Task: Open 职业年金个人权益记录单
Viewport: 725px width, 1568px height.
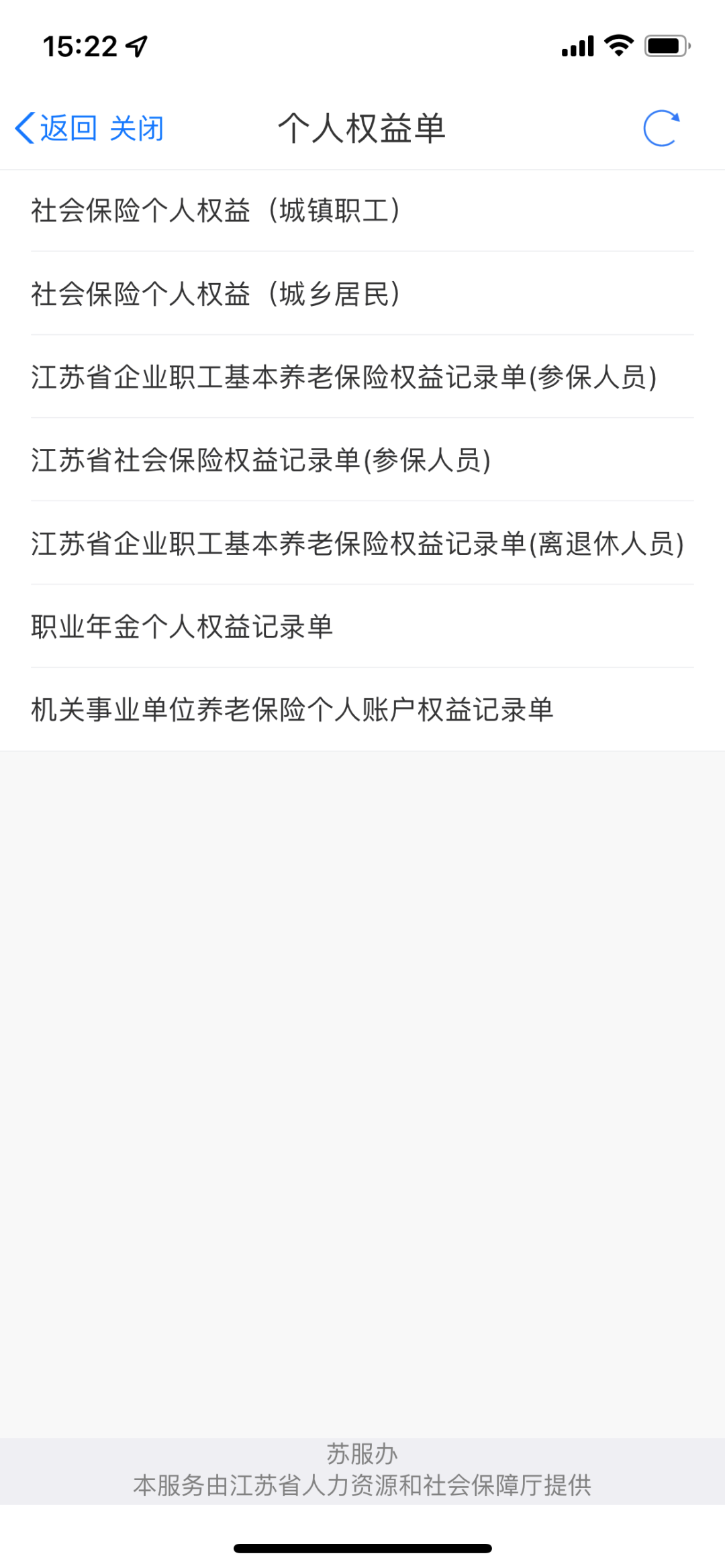Action: point(183,627)
